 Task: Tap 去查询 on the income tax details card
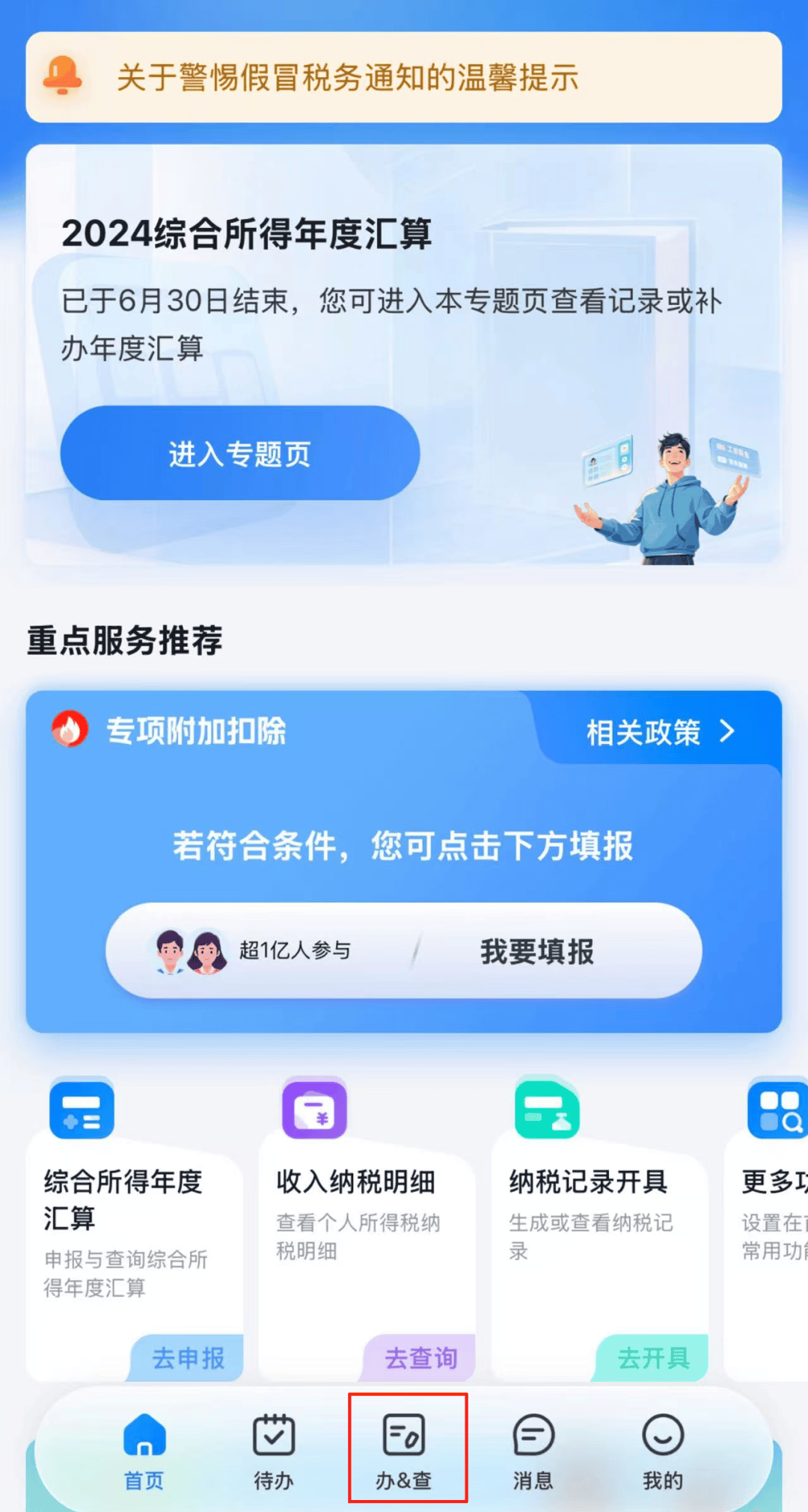tap(420, 1357)
